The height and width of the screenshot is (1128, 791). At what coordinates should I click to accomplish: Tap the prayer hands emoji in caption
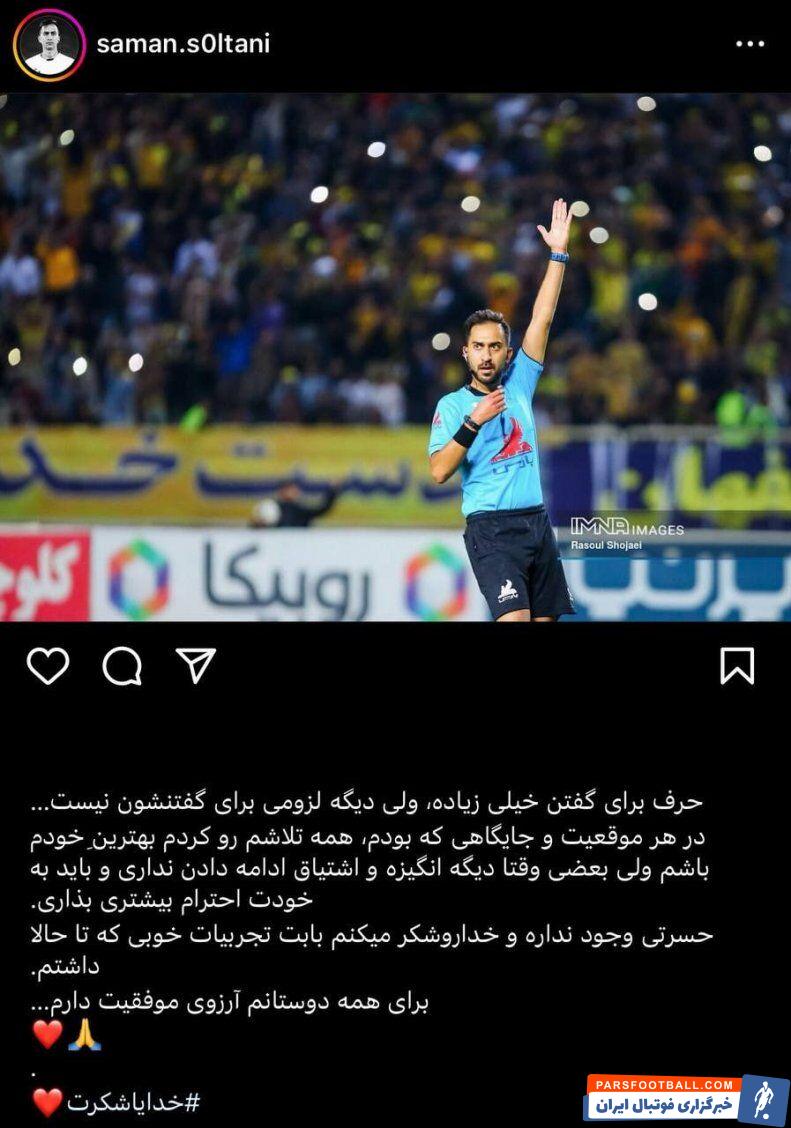[85, 1034]
